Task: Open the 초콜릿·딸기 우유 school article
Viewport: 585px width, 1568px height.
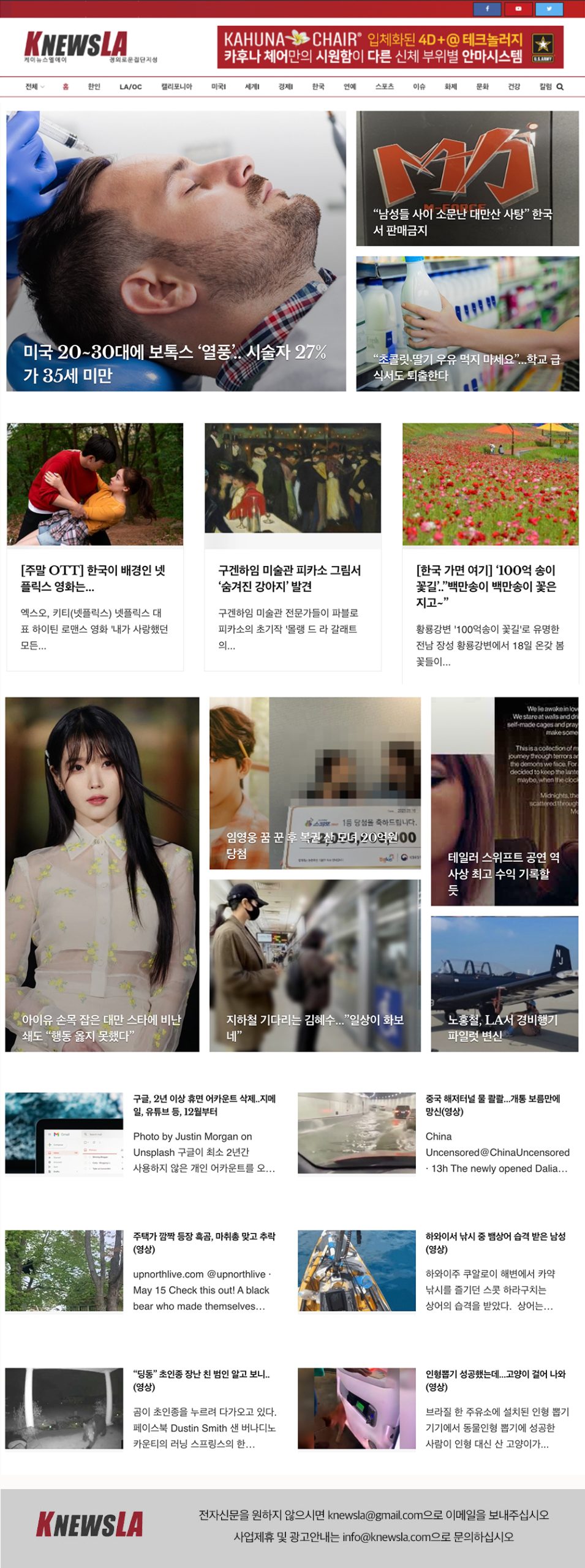Action: (x=467, y=323)
